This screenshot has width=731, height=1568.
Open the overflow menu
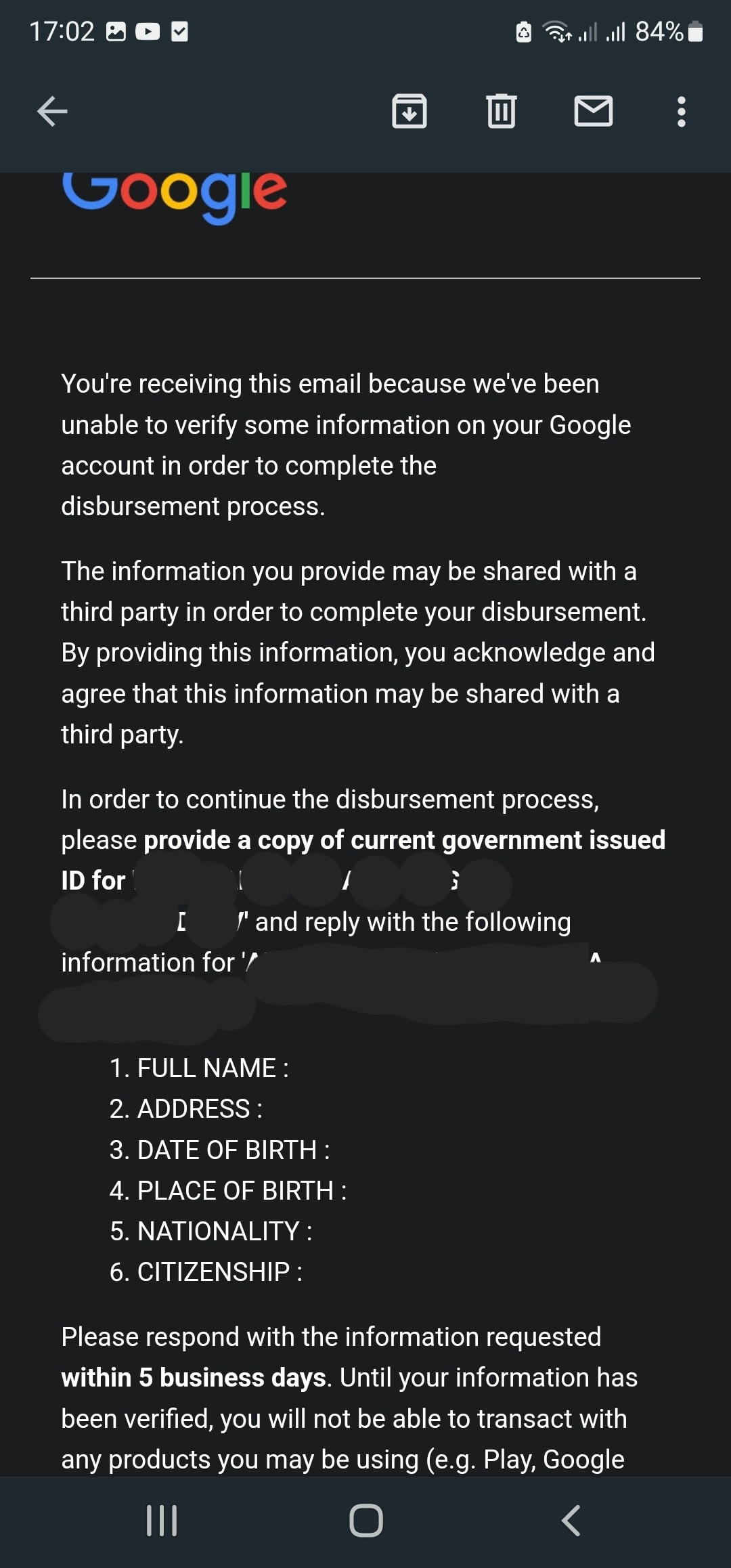click(681, 112)
